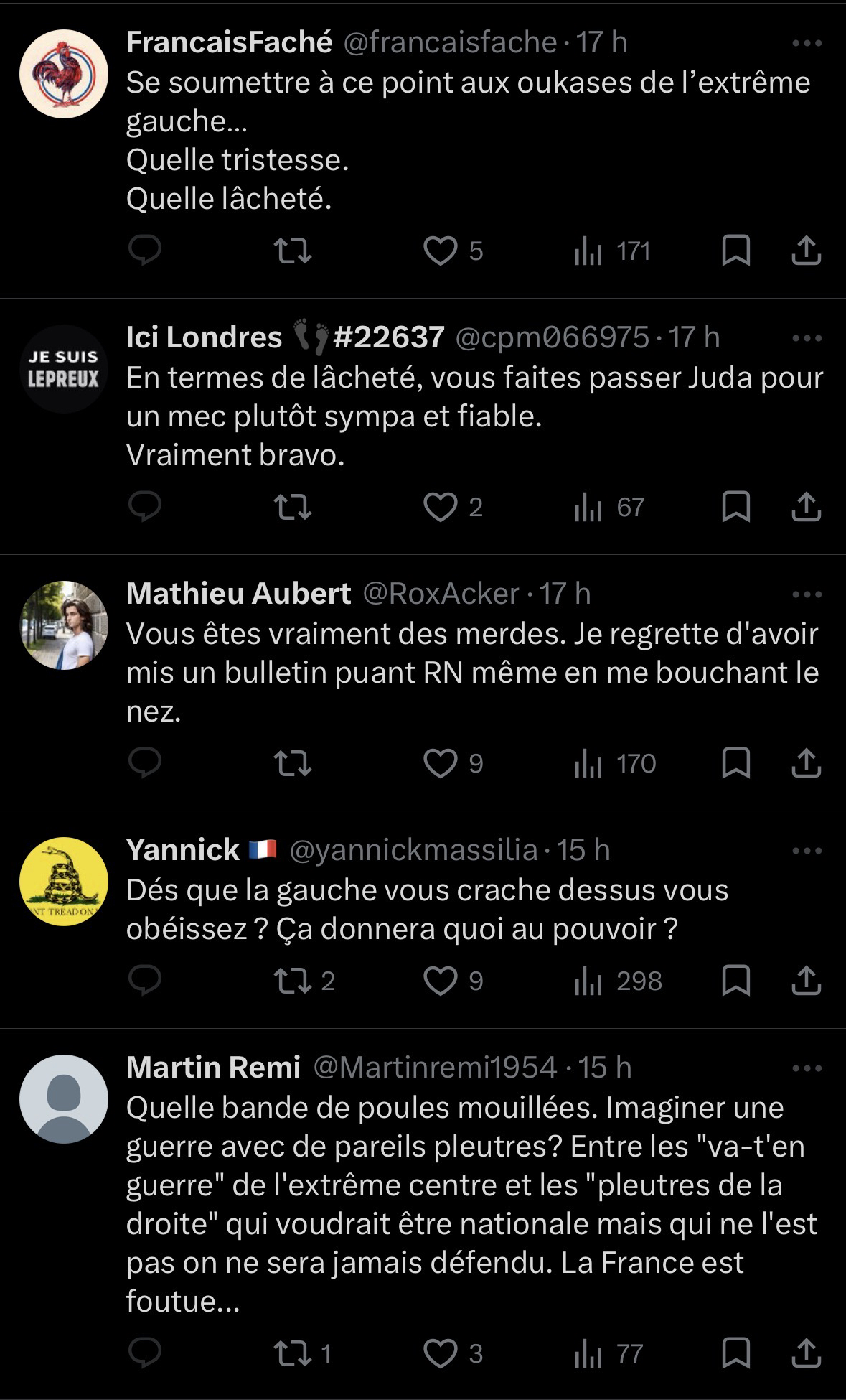The image size is (846, 1400).
Task: Open more options on Mathieu Aubert's tweet
Action: 807,594
